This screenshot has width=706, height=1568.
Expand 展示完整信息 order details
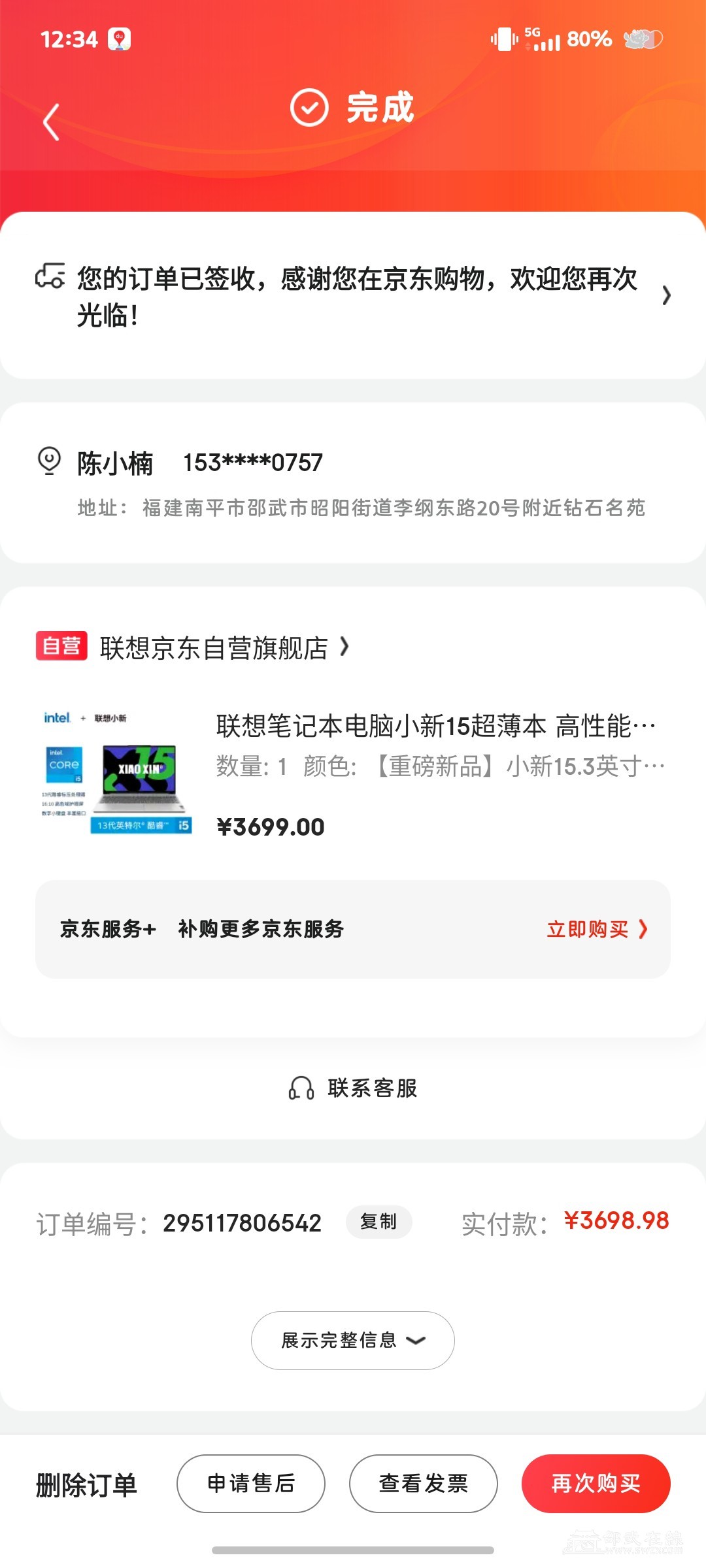click(x=353, y=1341)
